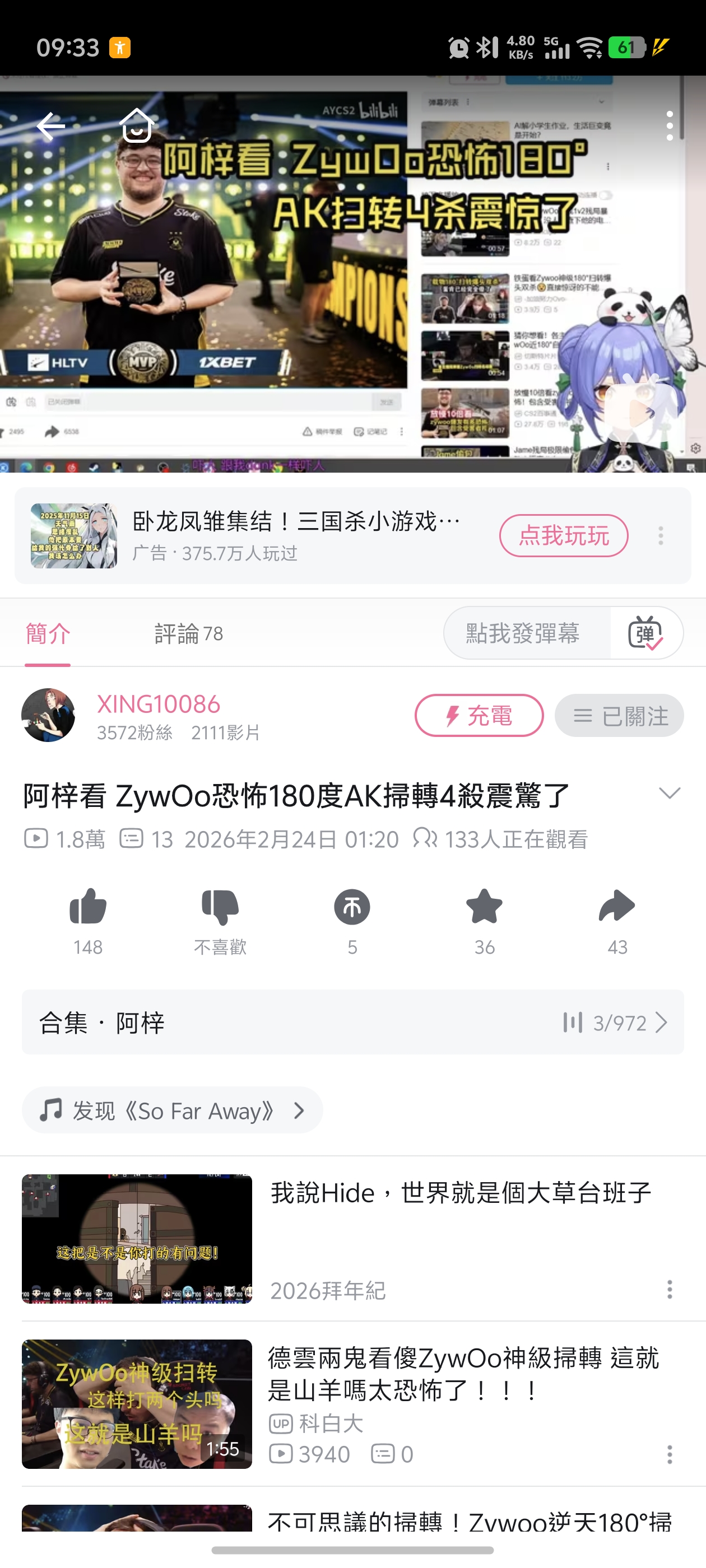The image size is (706, 1568).
Task: Give a coin to this video
Action: pyautogui.click(x=352, y=907)
